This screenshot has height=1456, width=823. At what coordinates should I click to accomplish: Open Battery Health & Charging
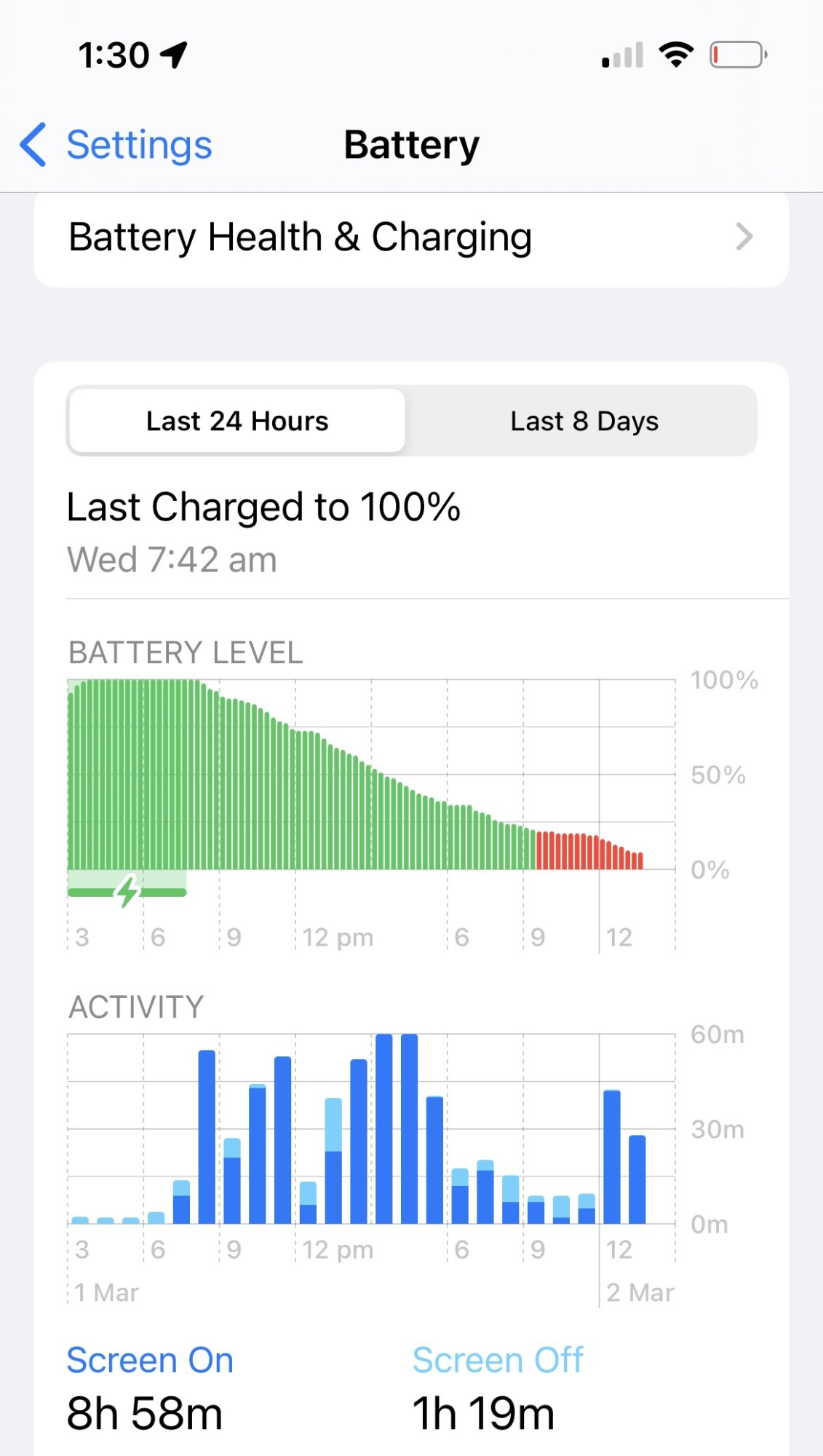(x=411, y=237)
